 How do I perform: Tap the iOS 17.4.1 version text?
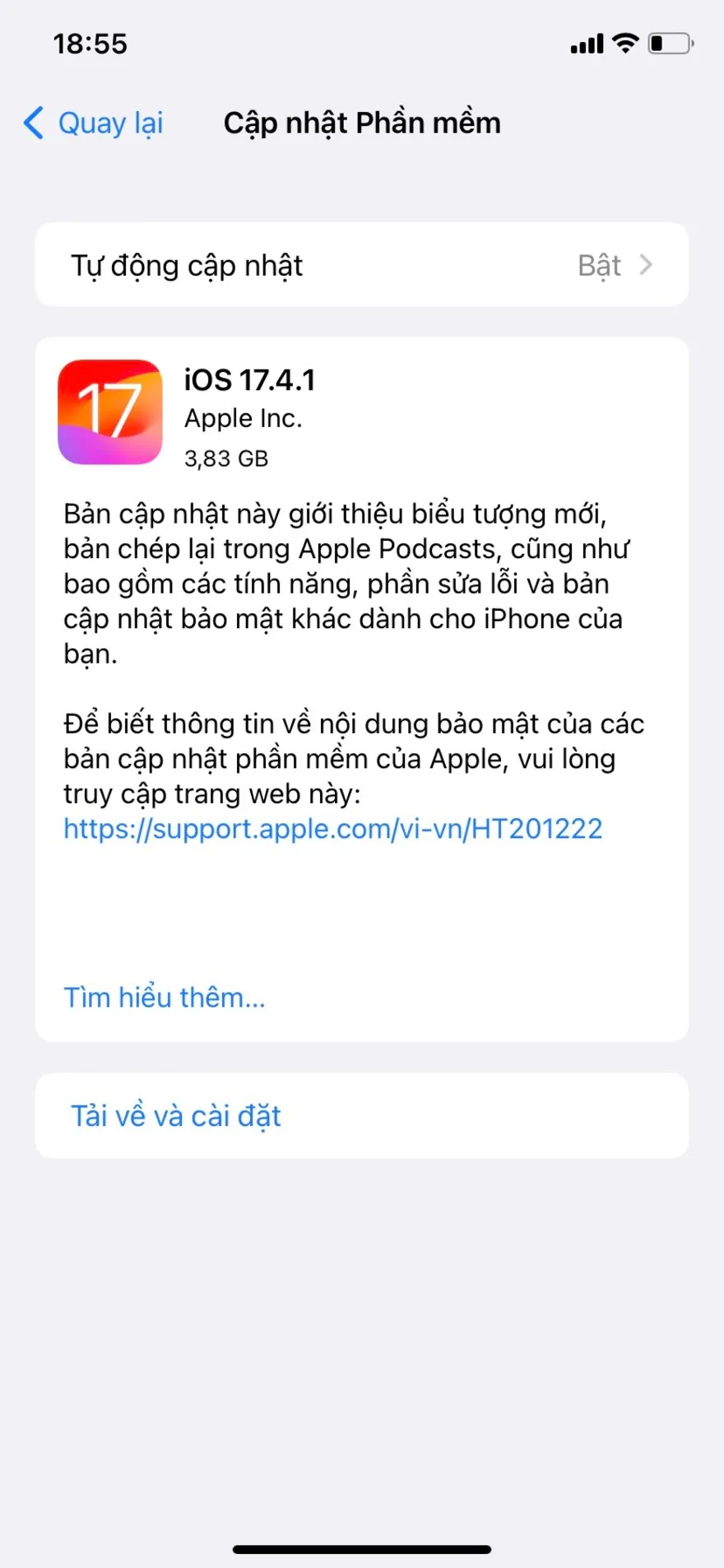pos(249,380)
